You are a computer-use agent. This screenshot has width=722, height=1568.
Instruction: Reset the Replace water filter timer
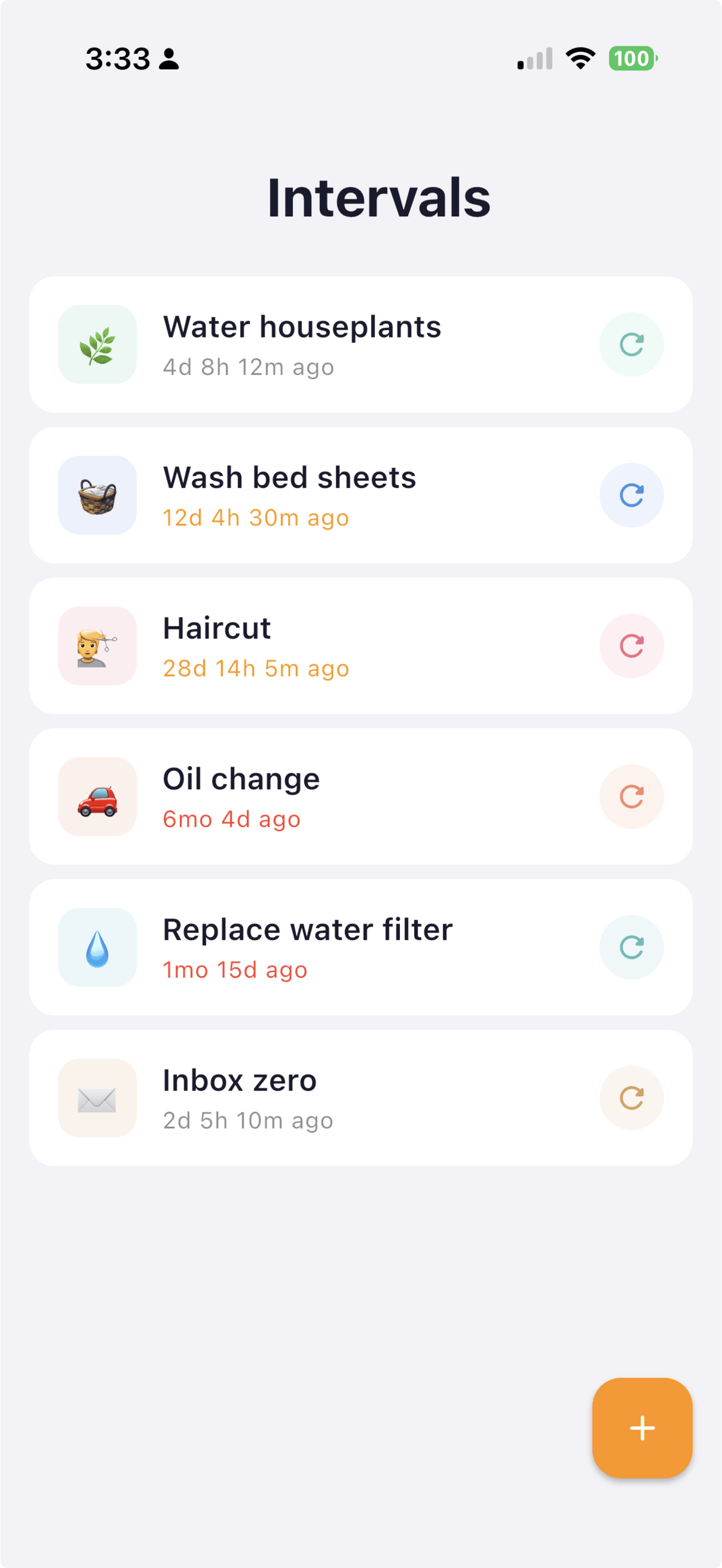tap(631, 947)
